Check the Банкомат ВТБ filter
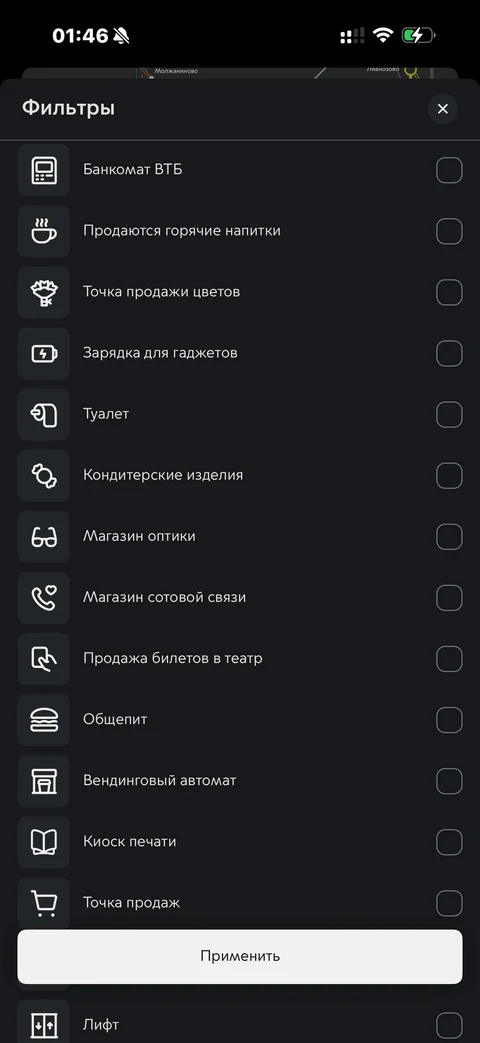 449,170
